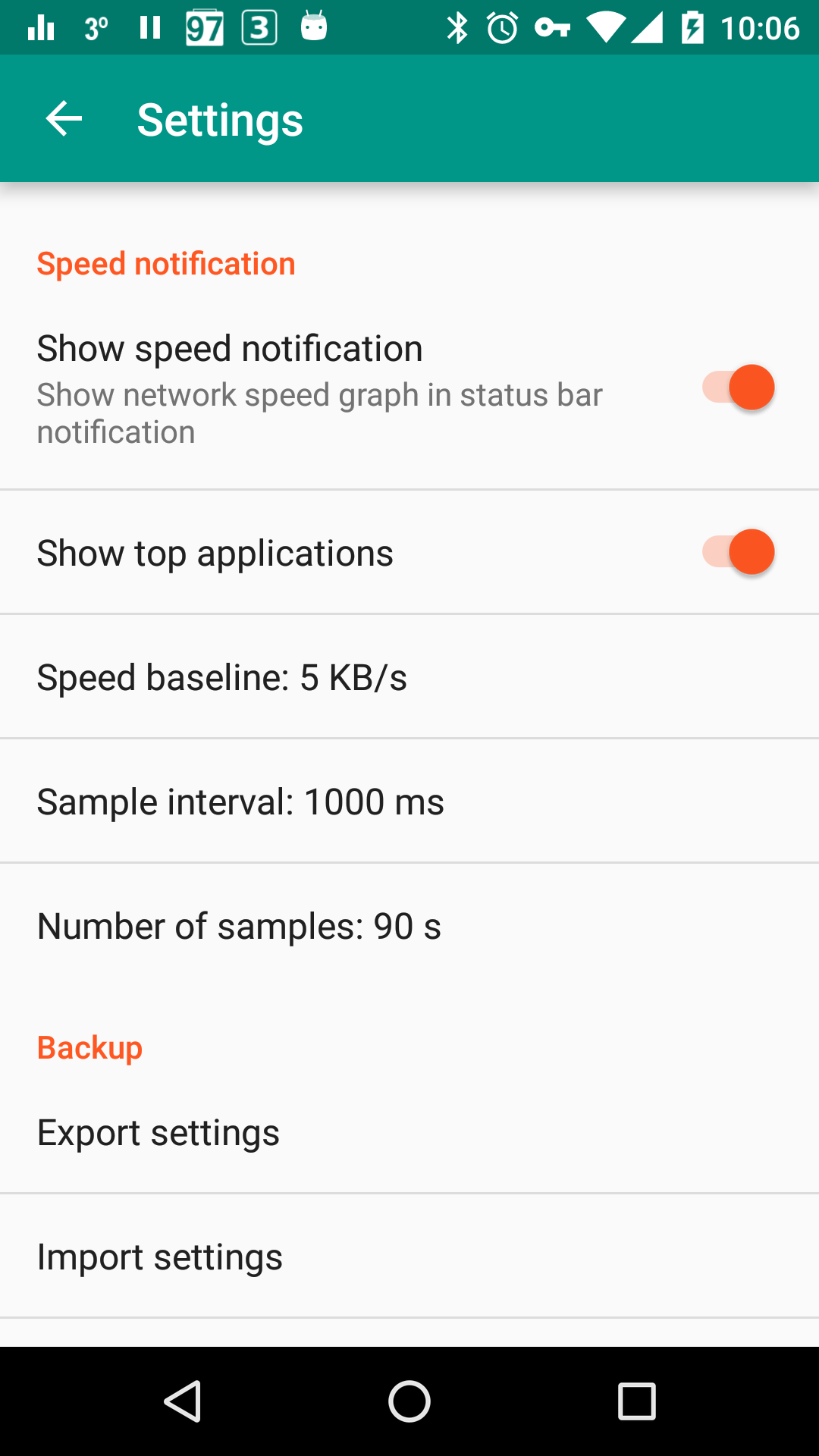The image size is (819, 1456).
Task: Go back from Settings using the arrow
Action: [64, 119]
